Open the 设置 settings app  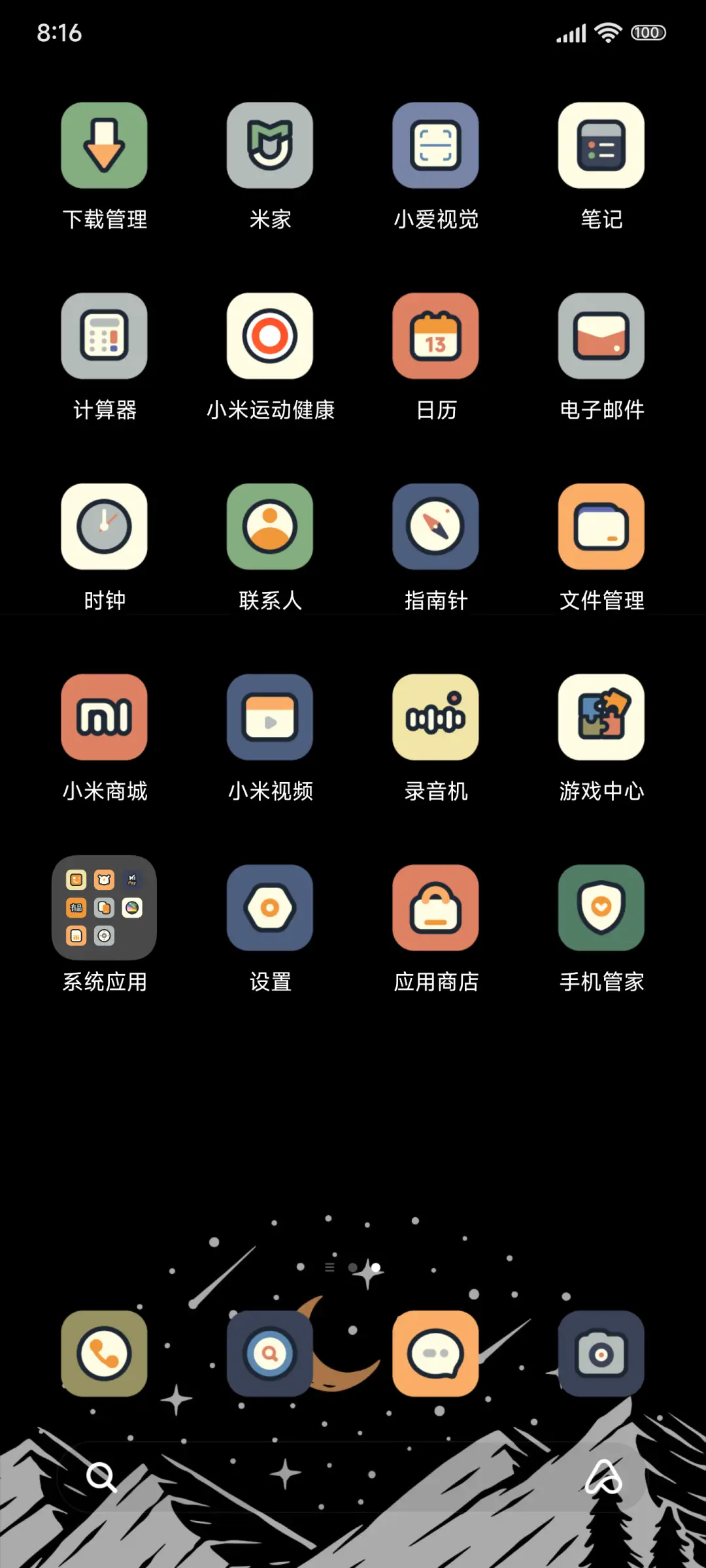[270, 908]
